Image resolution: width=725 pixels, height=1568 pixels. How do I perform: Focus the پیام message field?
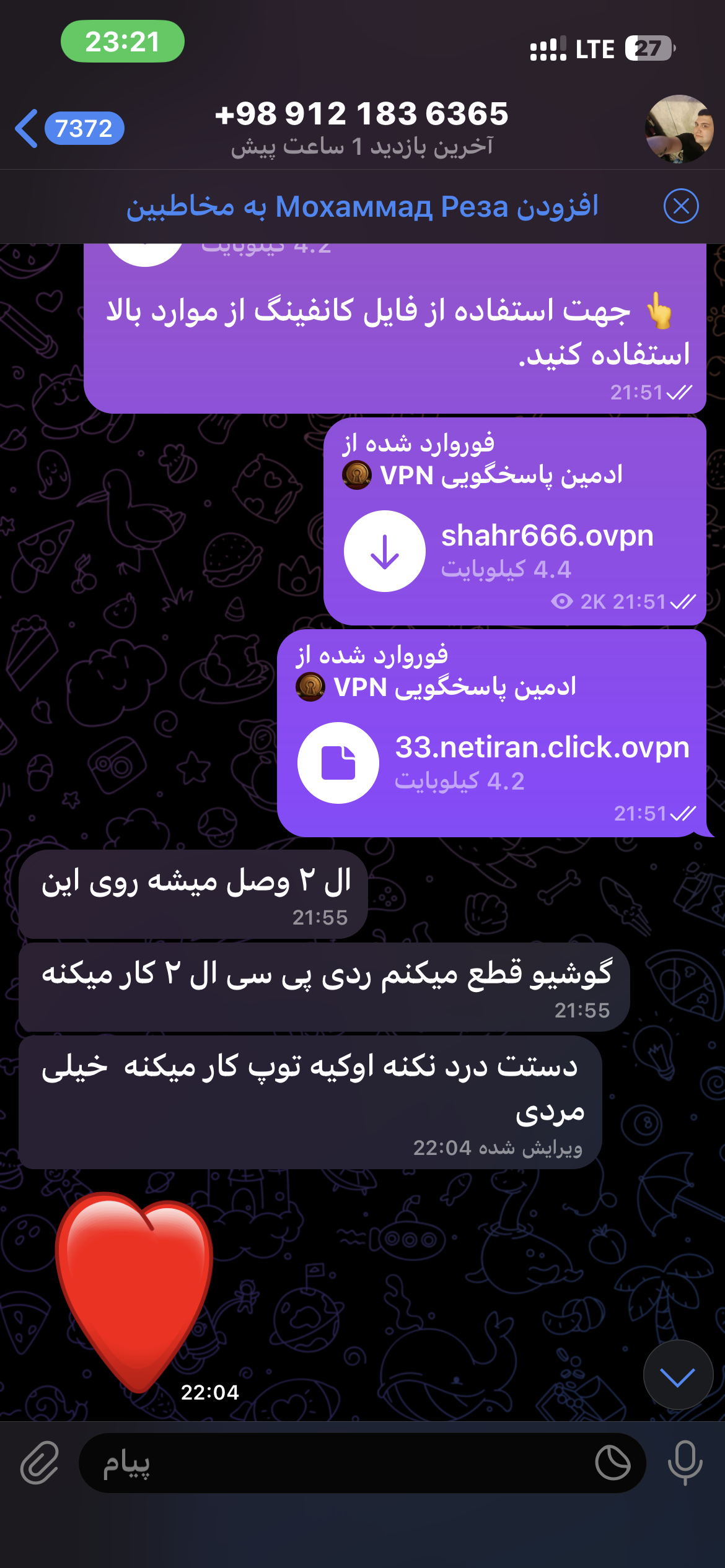point(335,1463)
